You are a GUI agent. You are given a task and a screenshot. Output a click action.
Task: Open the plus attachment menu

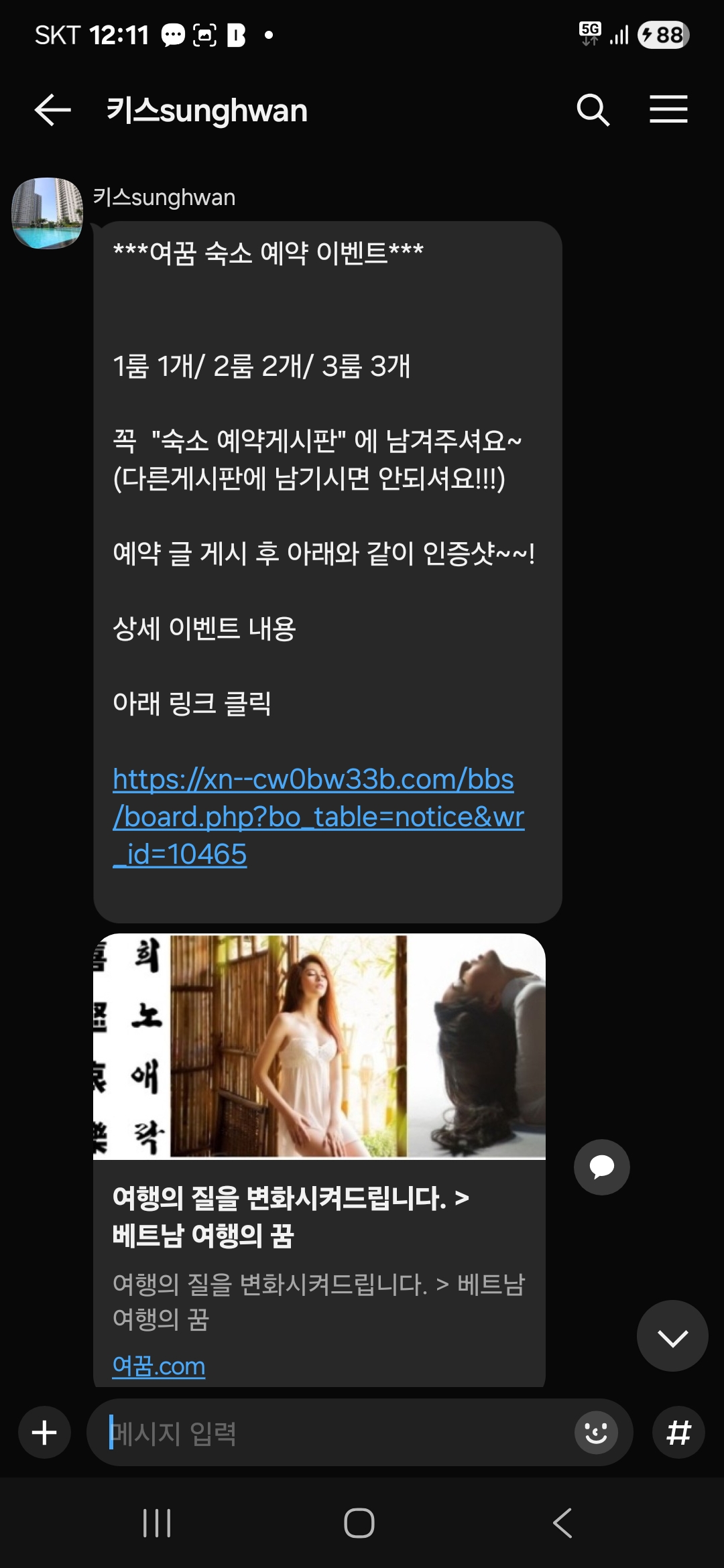point(44,1433)
